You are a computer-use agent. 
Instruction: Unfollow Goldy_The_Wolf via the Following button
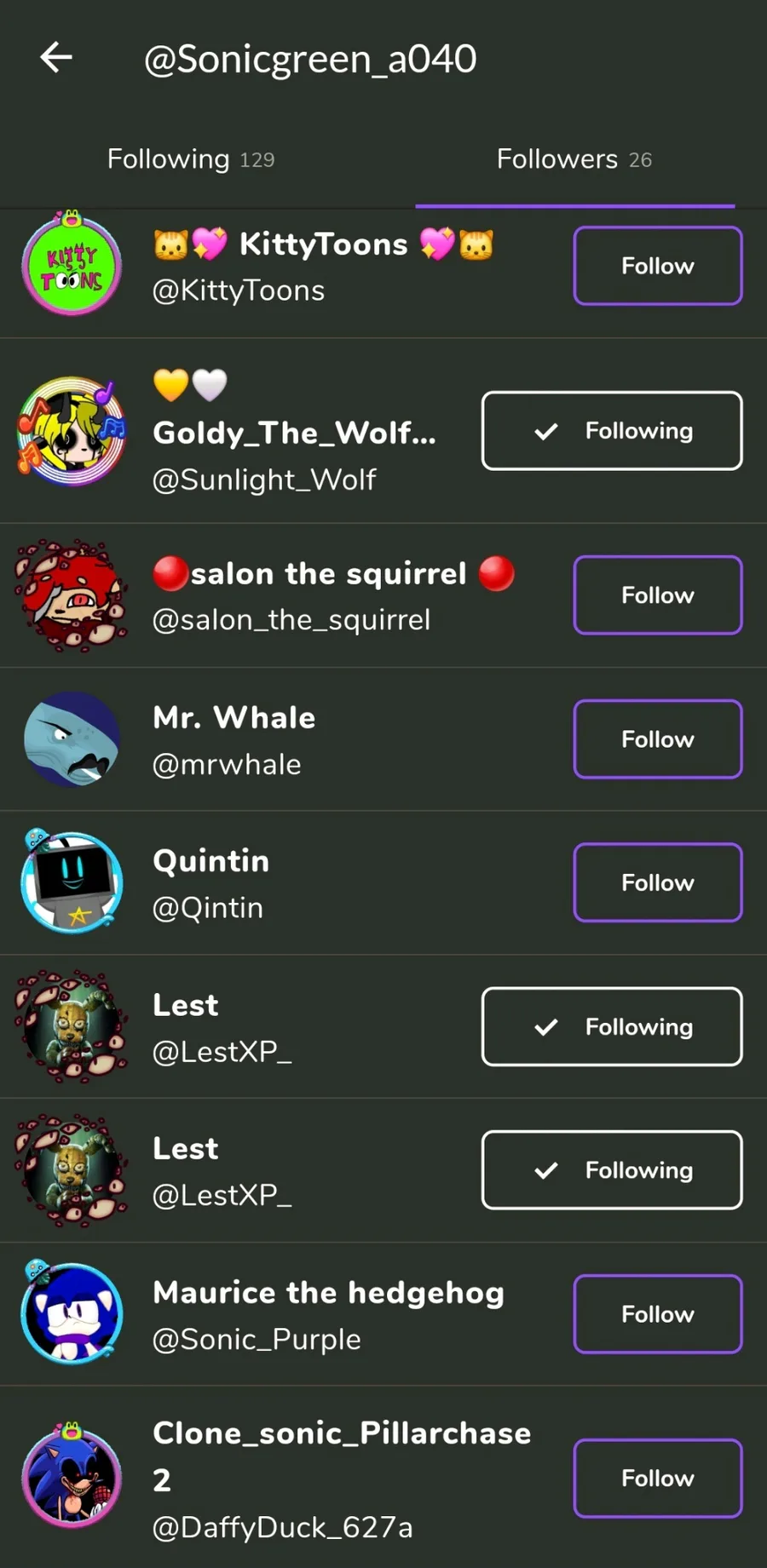[x=612, y=431]
